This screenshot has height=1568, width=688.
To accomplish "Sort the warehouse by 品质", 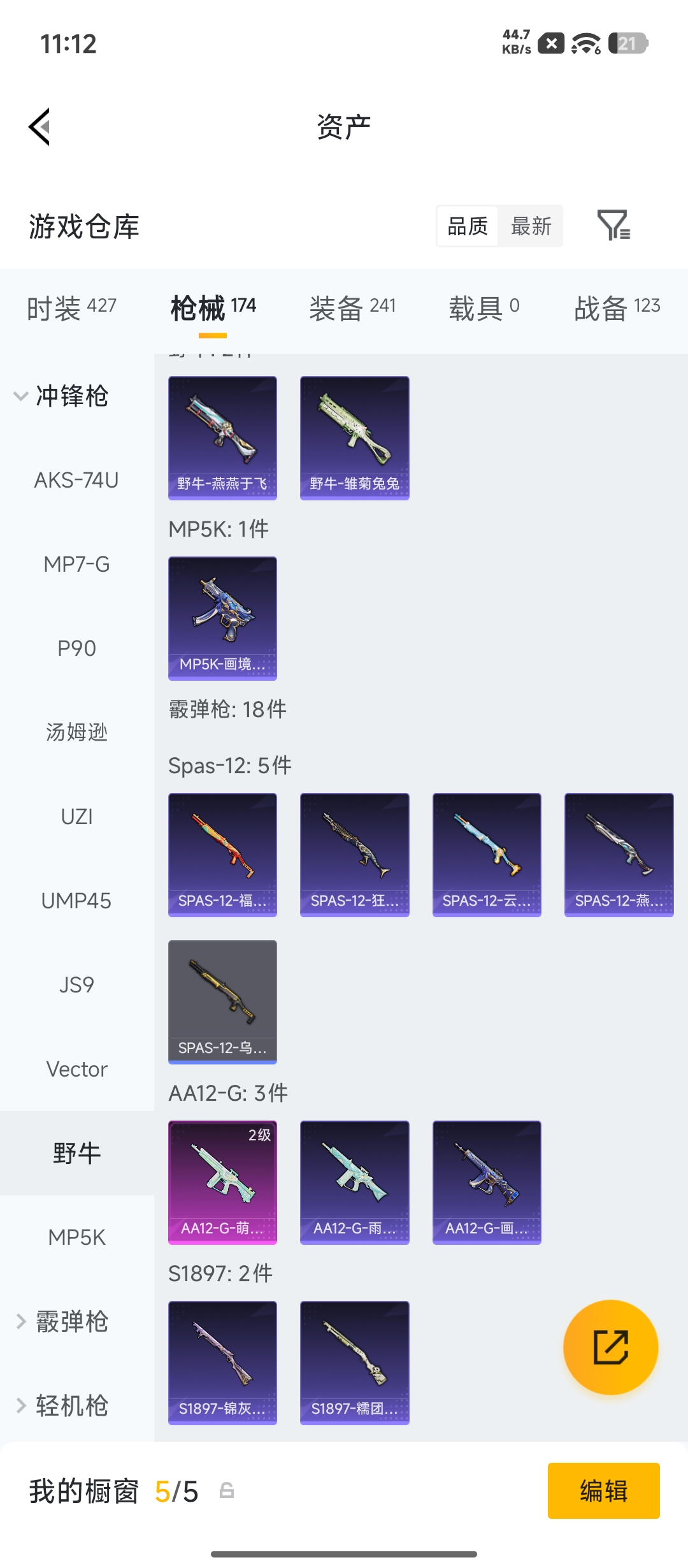I will point(468,226).
